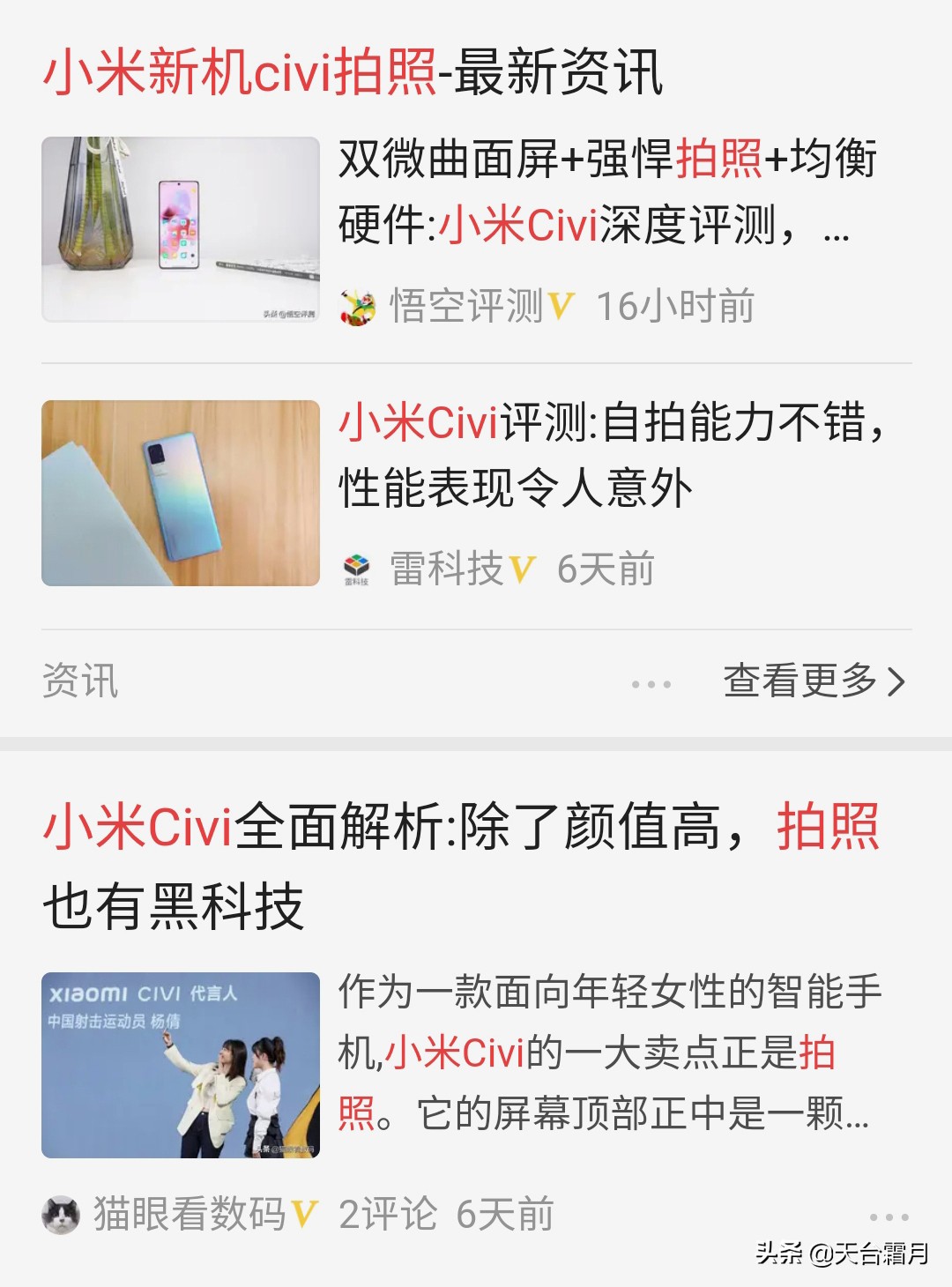952x1287 pixels.
Task: Click the ellipsis icon in the 资讯 bar
Action: (652, 679)
